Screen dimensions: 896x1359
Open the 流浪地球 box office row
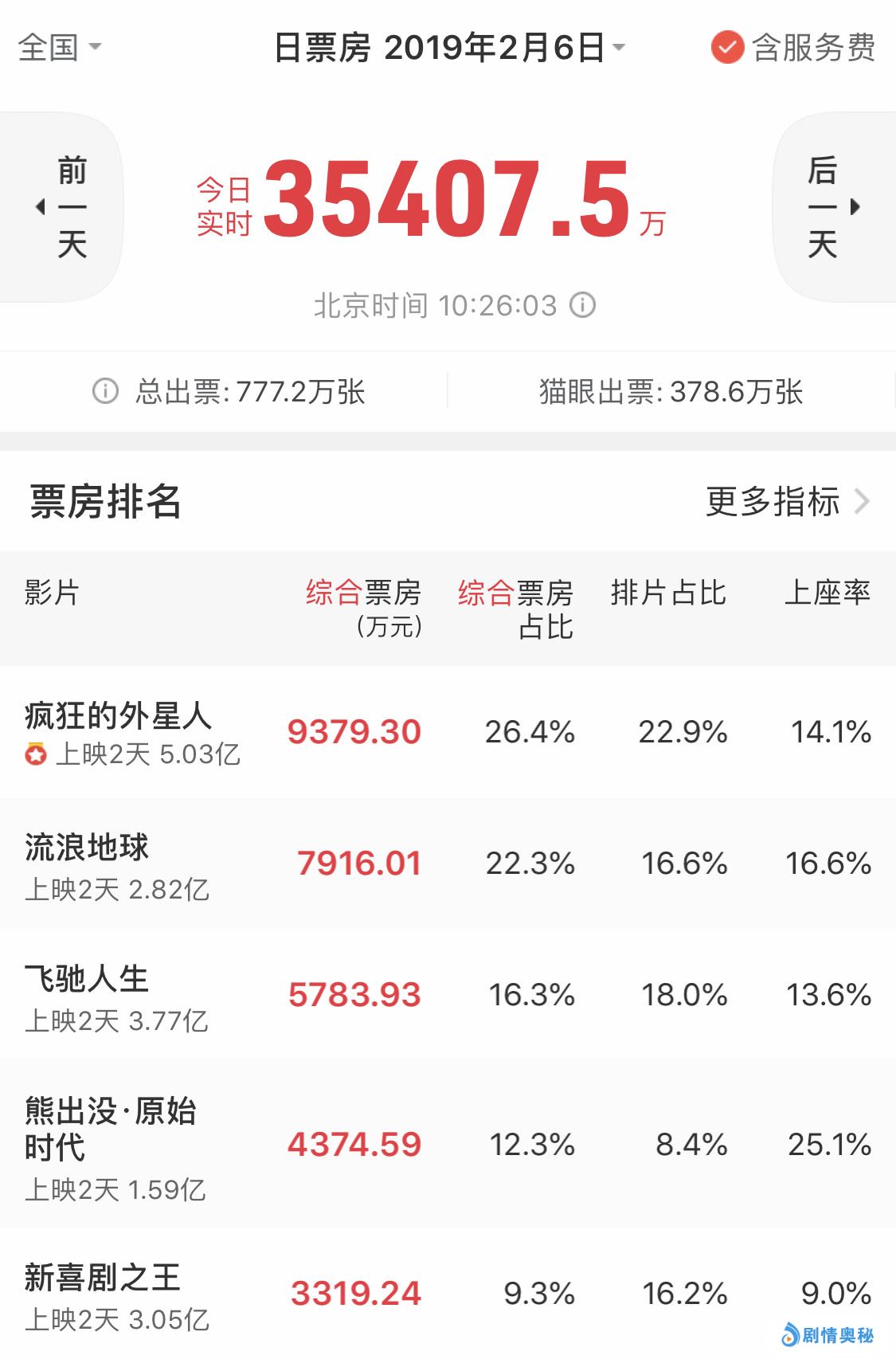[448, 864]
